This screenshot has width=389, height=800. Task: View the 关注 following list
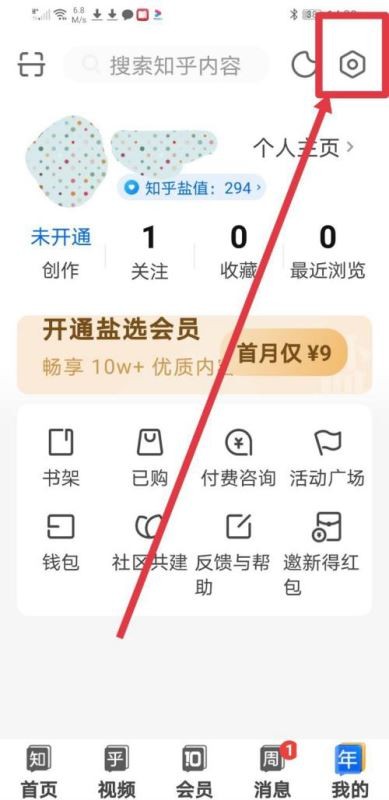click(149, 254)
